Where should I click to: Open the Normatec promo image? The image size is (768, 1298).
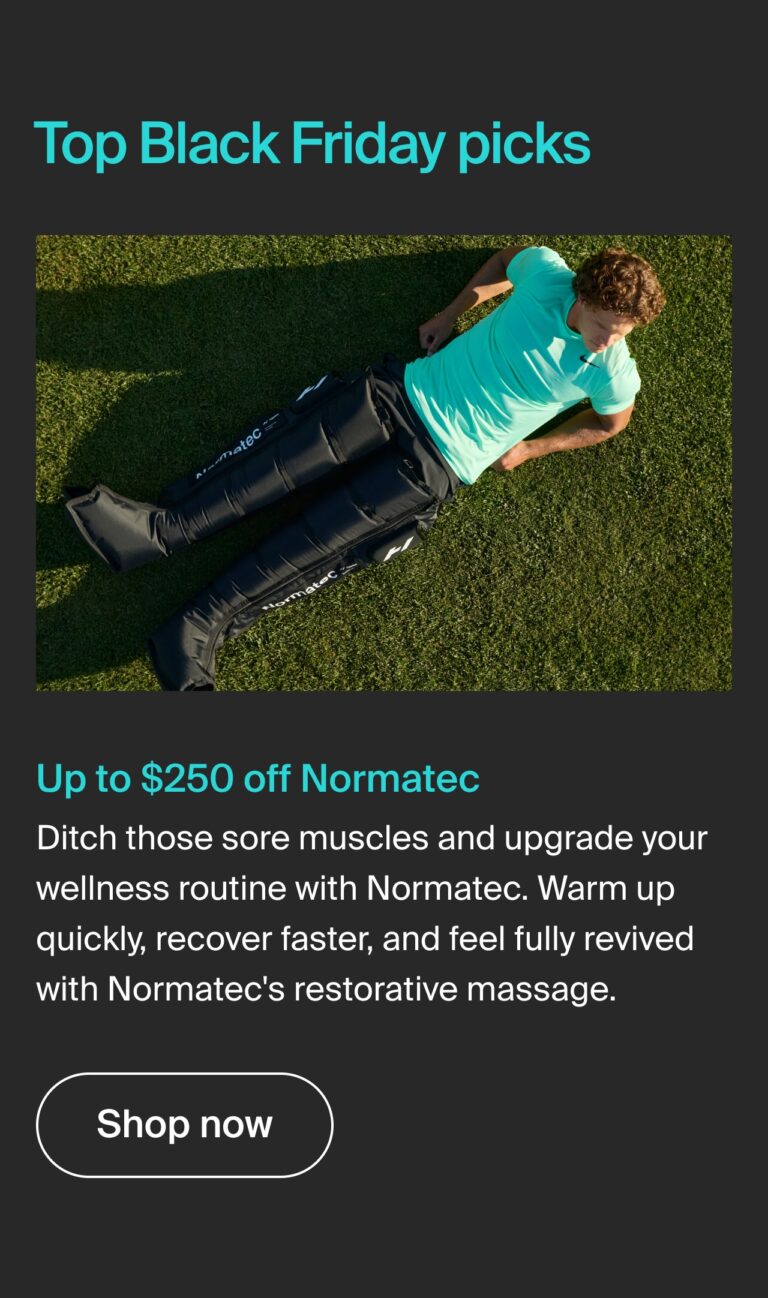coord(384,463)
